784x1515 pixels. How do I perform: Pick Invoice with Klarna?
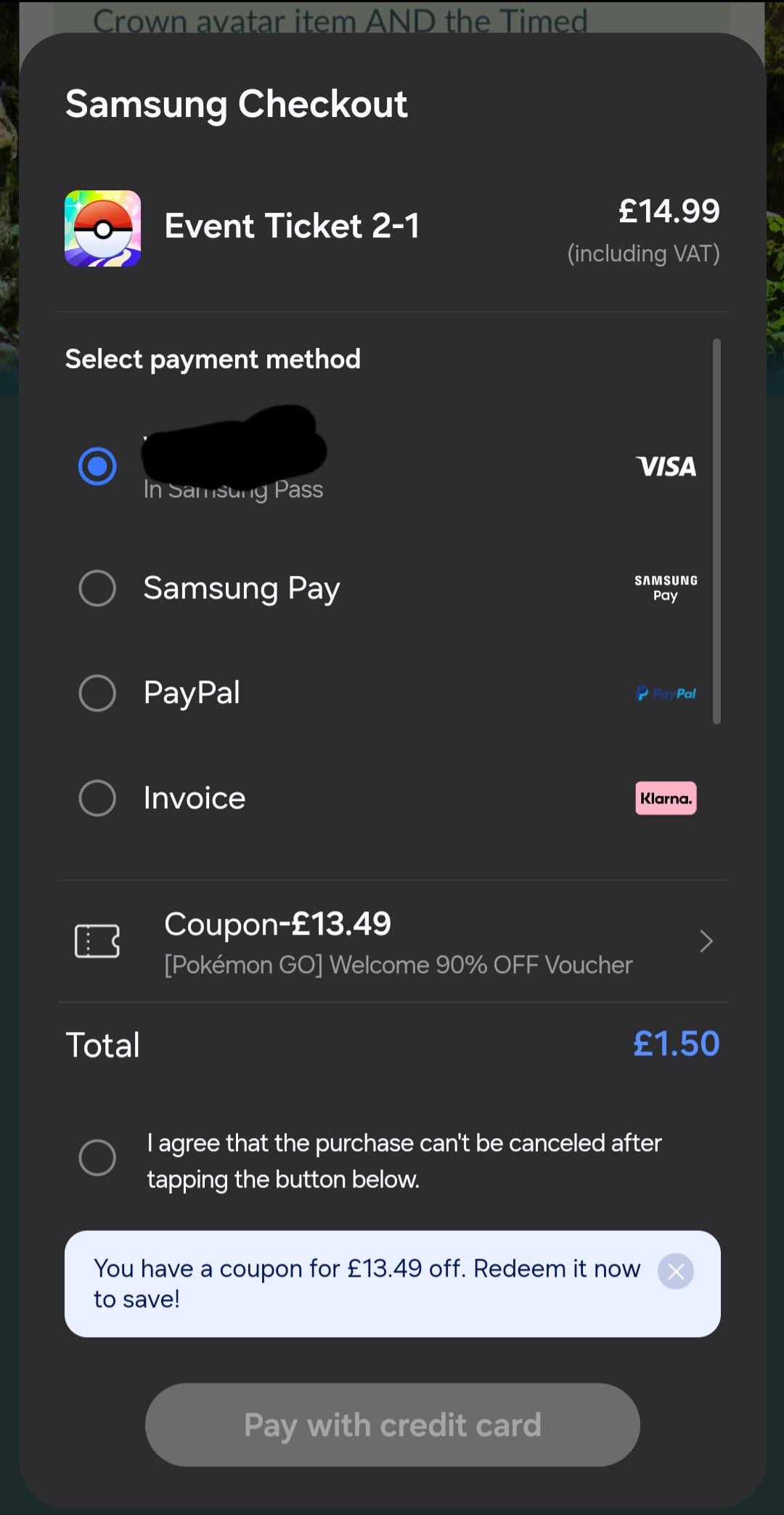coord(97,798)
